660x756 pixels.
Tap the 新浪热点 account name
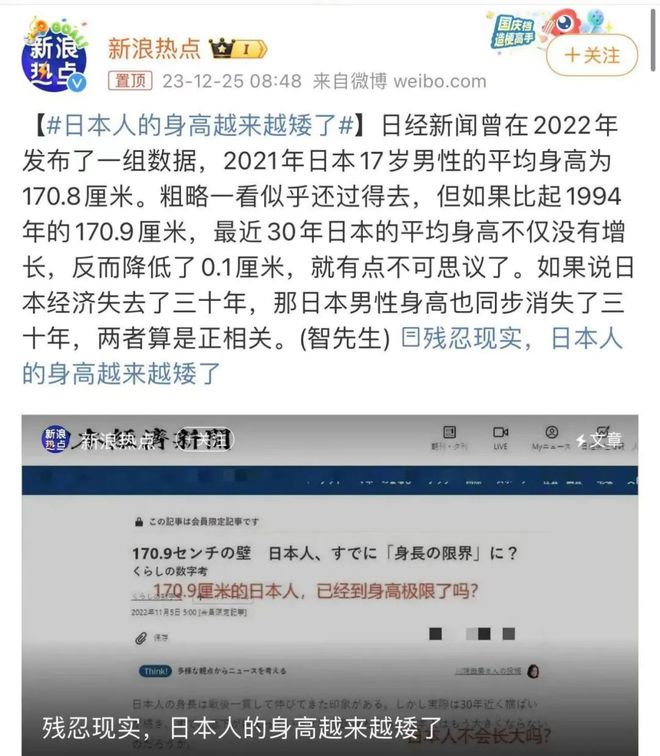point(154,48)
